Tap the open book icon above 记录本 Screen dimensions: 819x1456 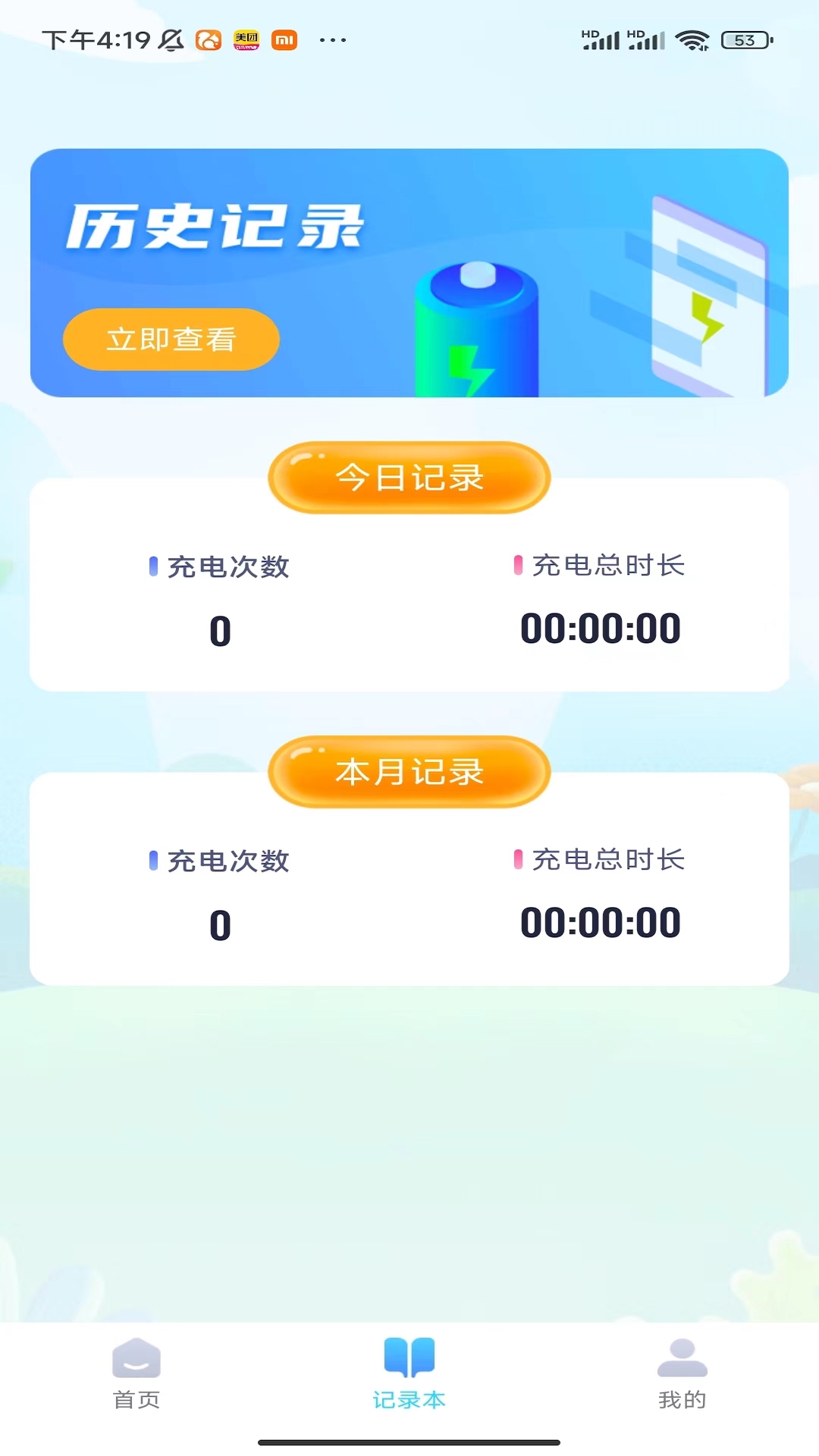click(x=409, y=1357)
